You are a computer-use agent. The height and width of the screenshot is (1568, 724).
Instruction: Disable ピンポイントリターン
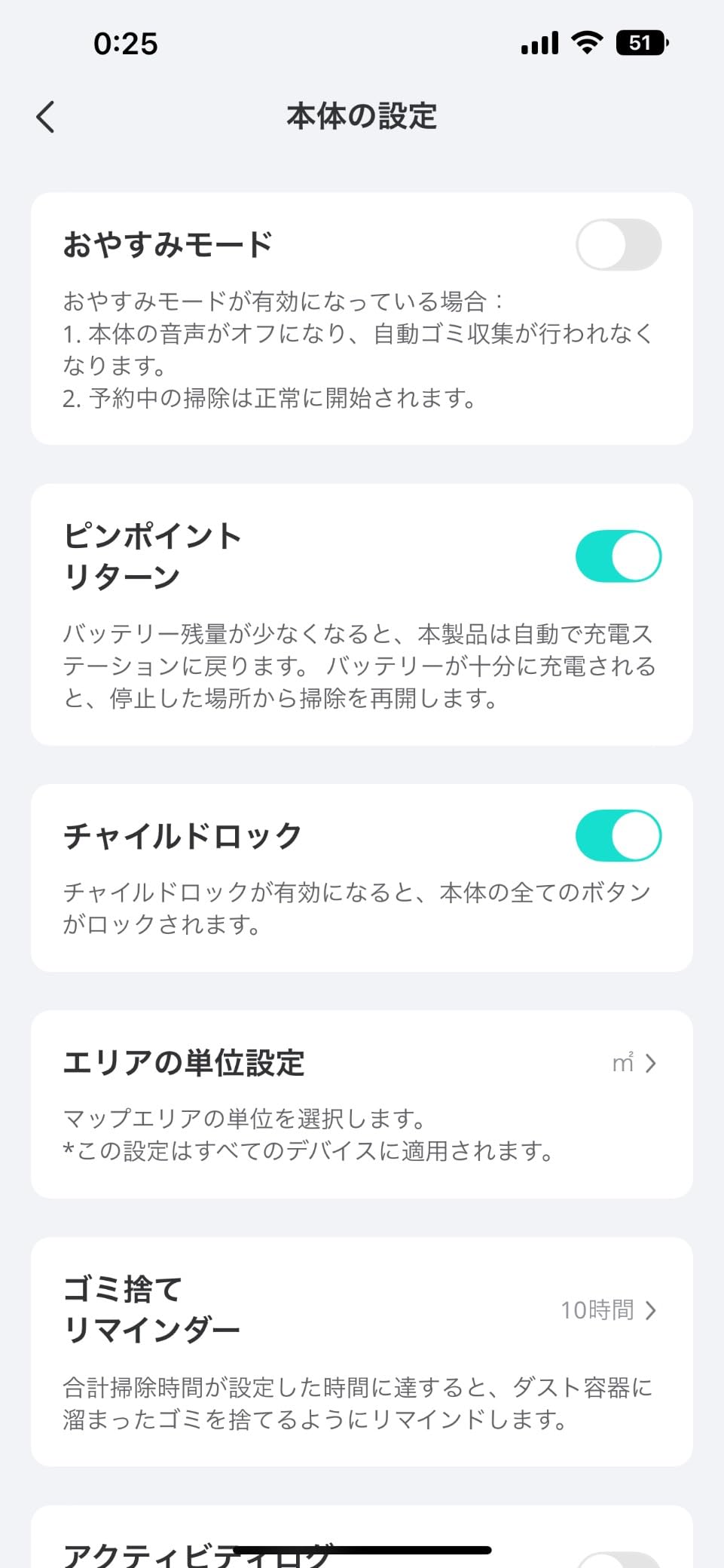(x=618, y=556)
